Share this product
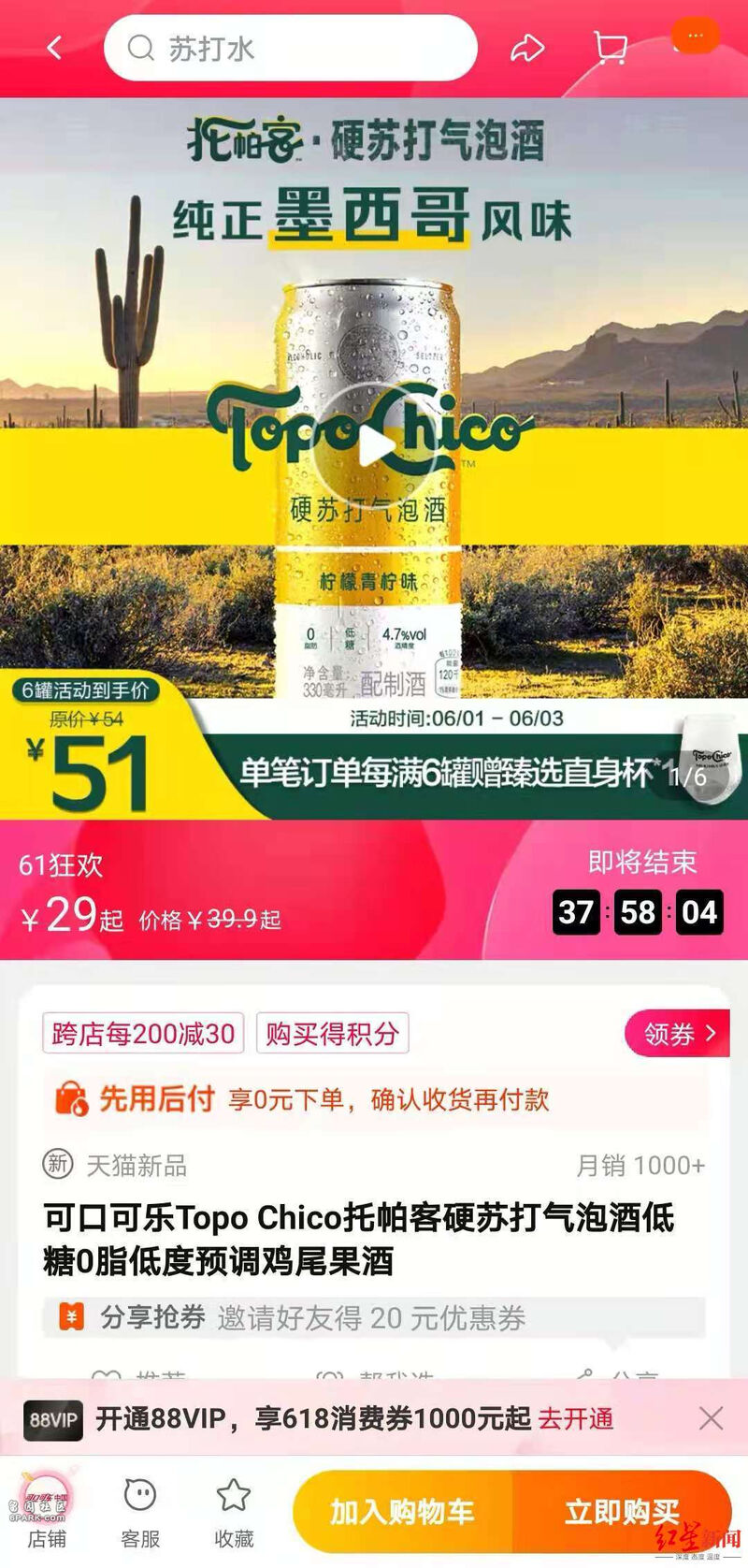The width and height of the screenshot is (748, 1568). pyautogui.click(x=527, y=48)
